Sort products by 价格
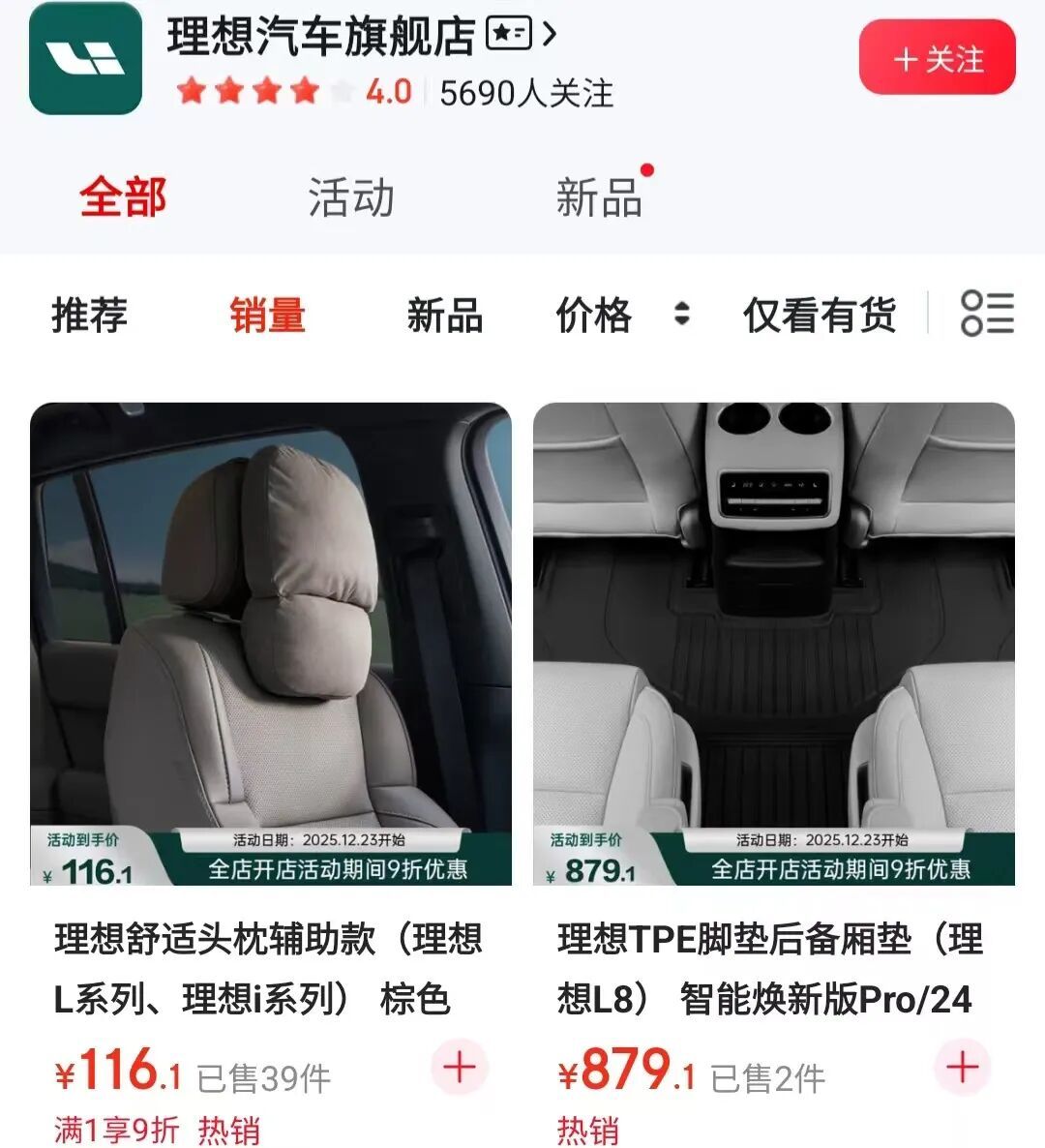The image size is (1045, 1148). pos(621,316)
